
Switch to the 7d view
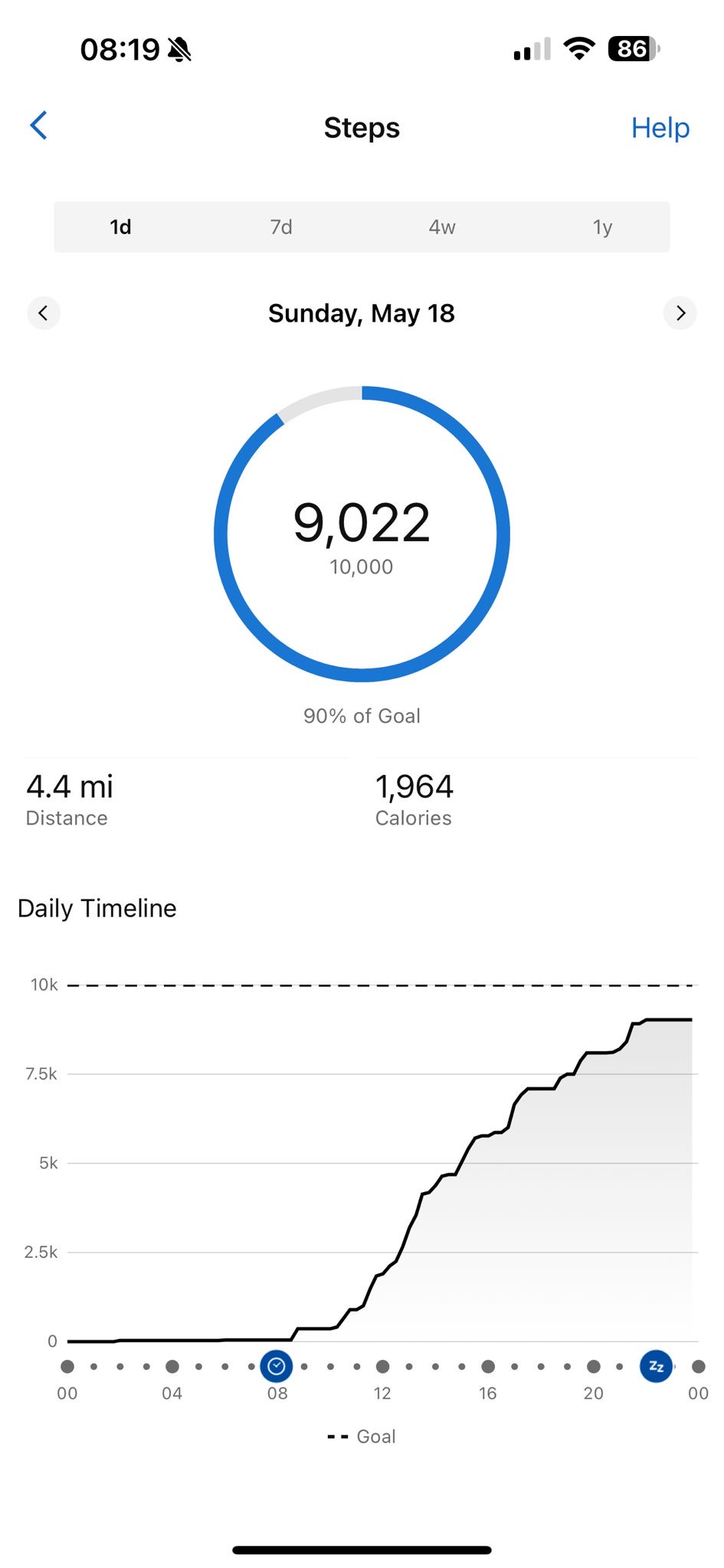point(281,227)
